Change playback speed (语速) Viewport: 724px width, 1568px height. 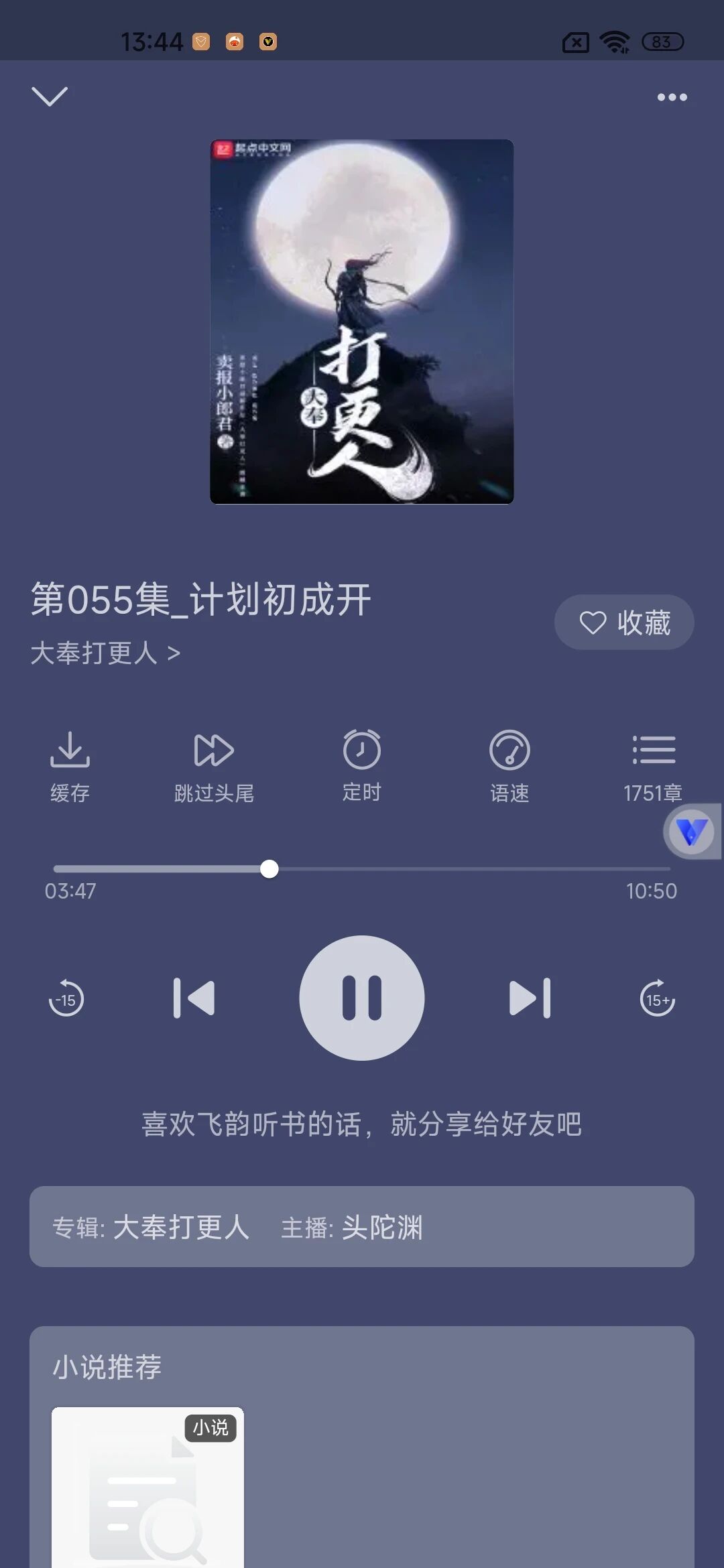pos(509,766)
